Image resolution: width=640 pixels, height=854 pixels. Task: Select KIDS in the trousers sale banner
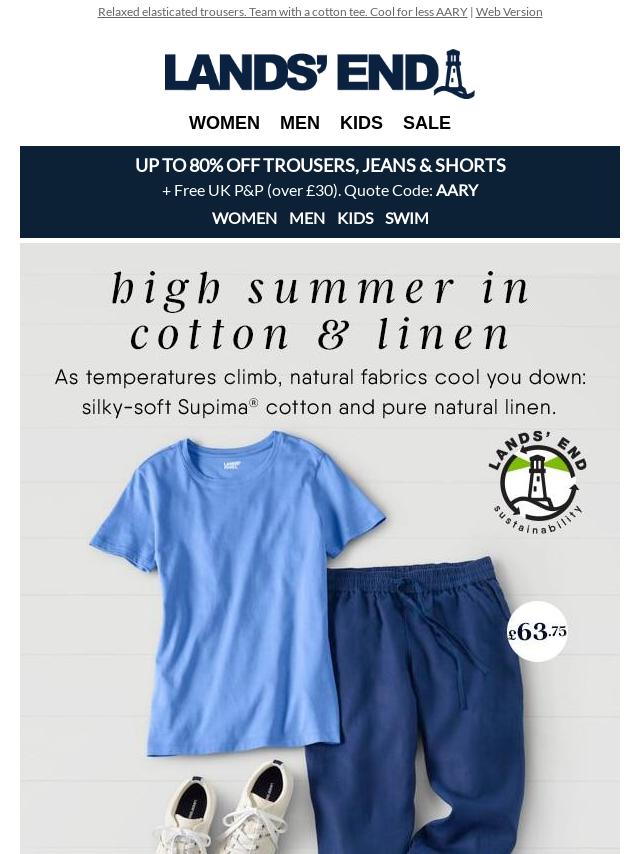click(x=355, y=218)
